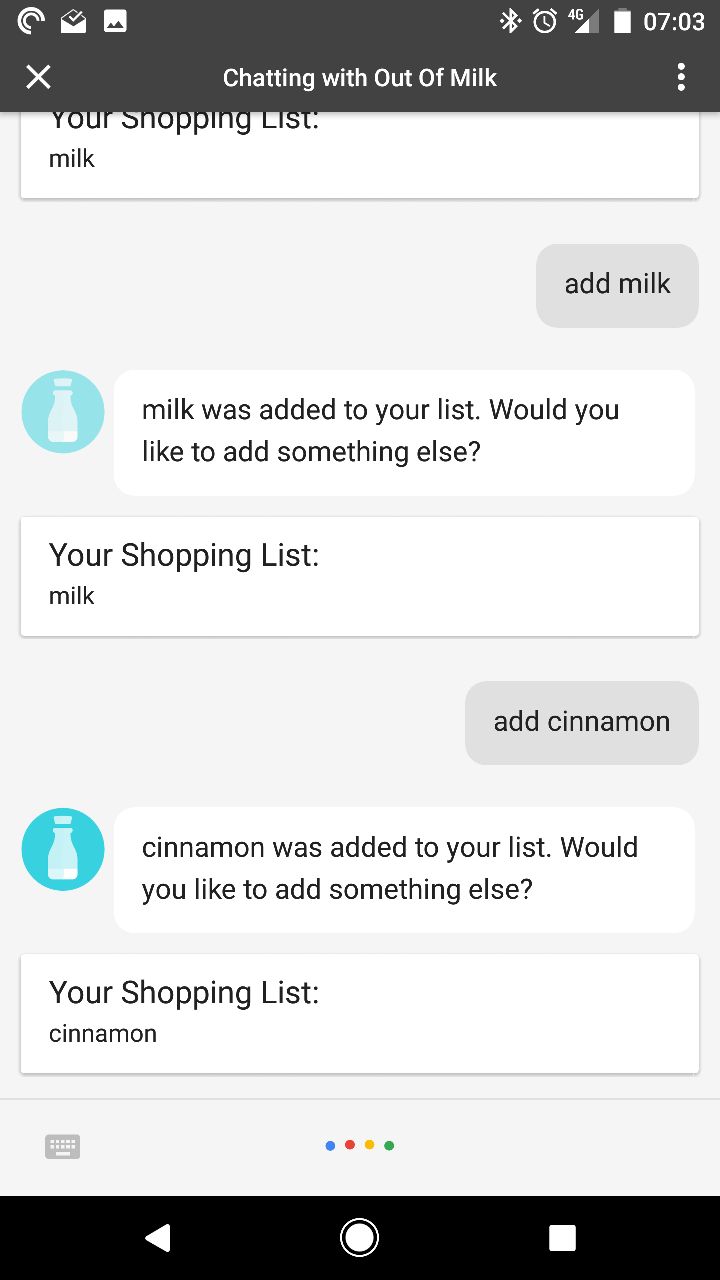Tap the Assistant colored dots microphone
Image resolution: width=720 pixels, height=1280 pixels.
pos(360,1145)
